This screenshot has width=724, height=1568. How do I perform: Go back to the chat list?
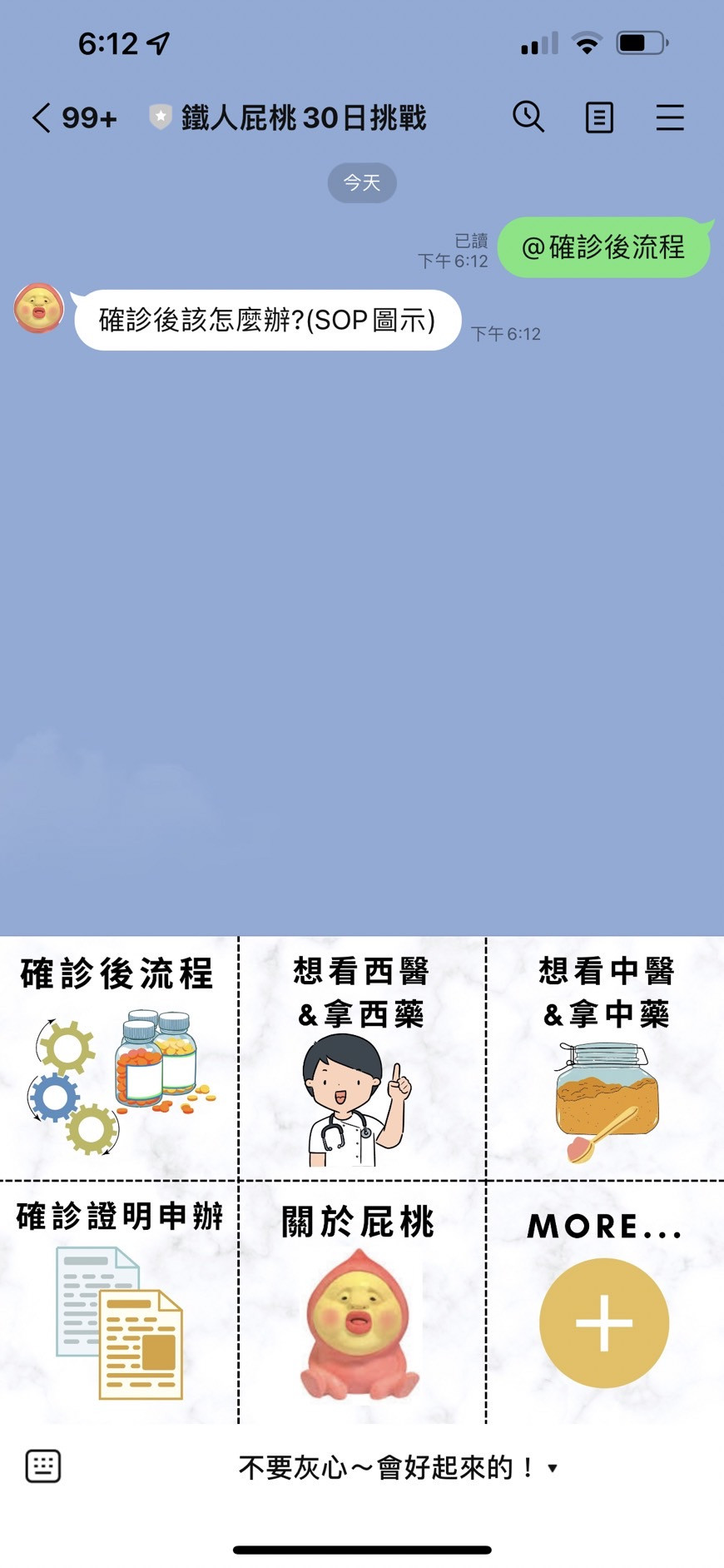(43, 117)
